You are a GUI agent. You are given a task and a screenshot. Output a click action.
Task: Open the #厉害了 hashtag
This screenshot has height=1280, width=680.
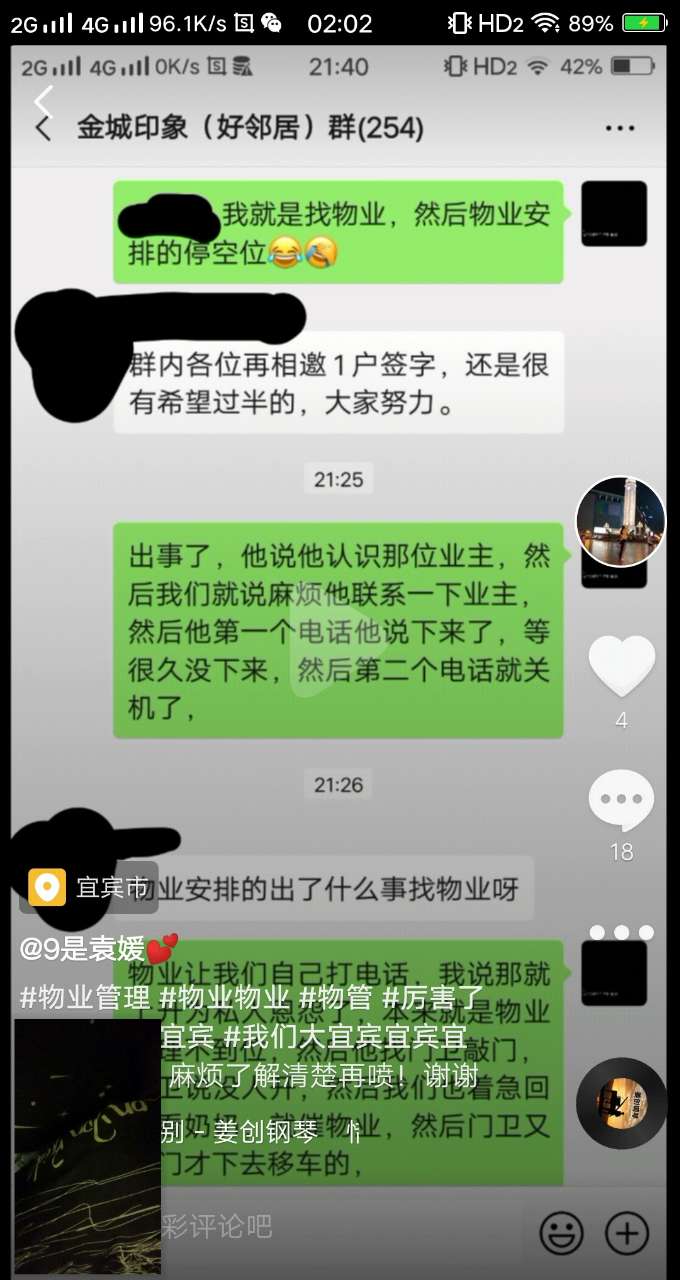(x=433, y=997)
